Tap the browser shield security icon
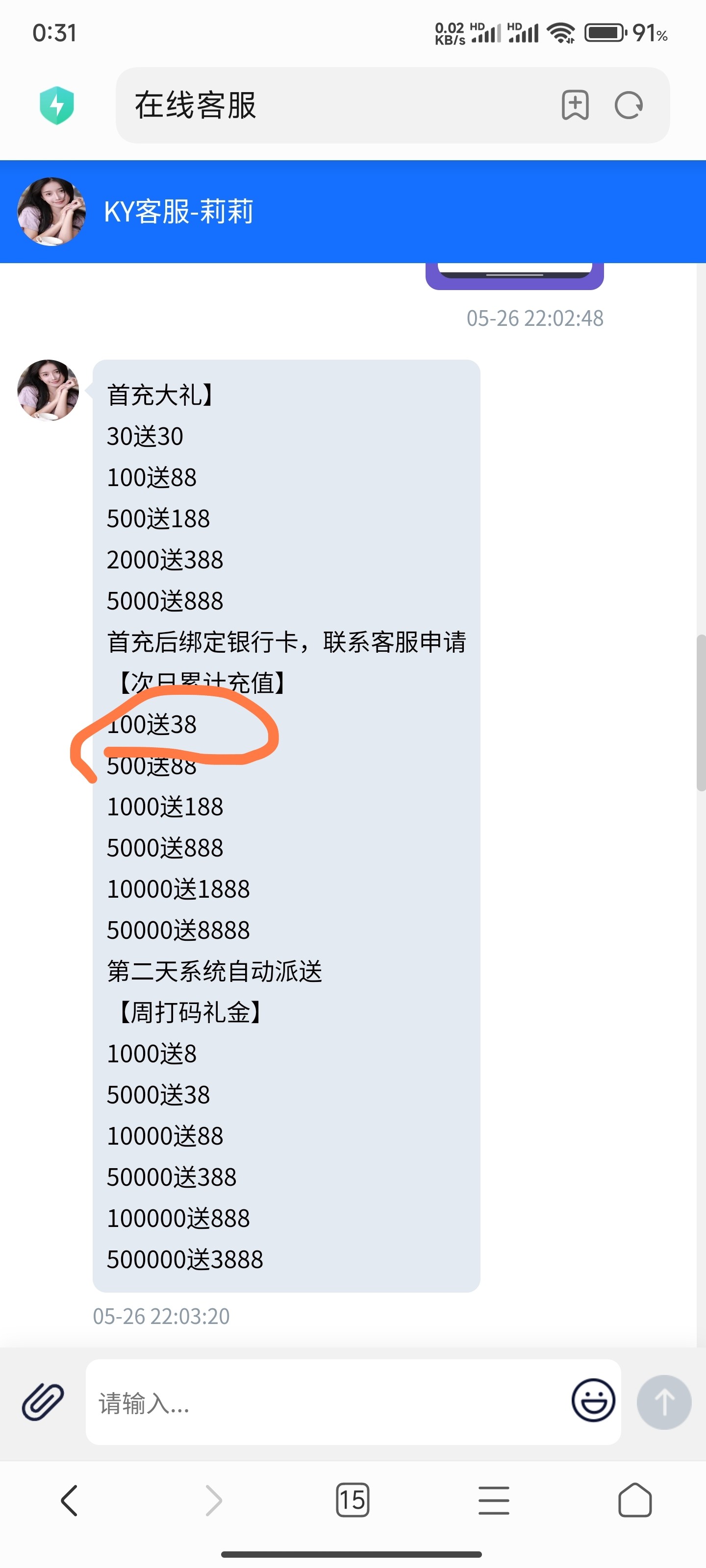The height and width of the screenshot is (1568, 706). point(57,105)
